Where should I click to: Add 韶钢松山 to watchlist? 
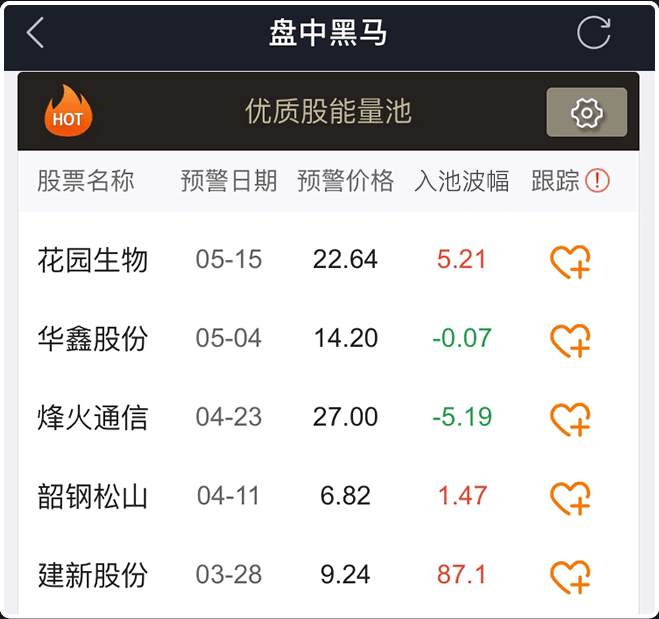tap(570, 497)
